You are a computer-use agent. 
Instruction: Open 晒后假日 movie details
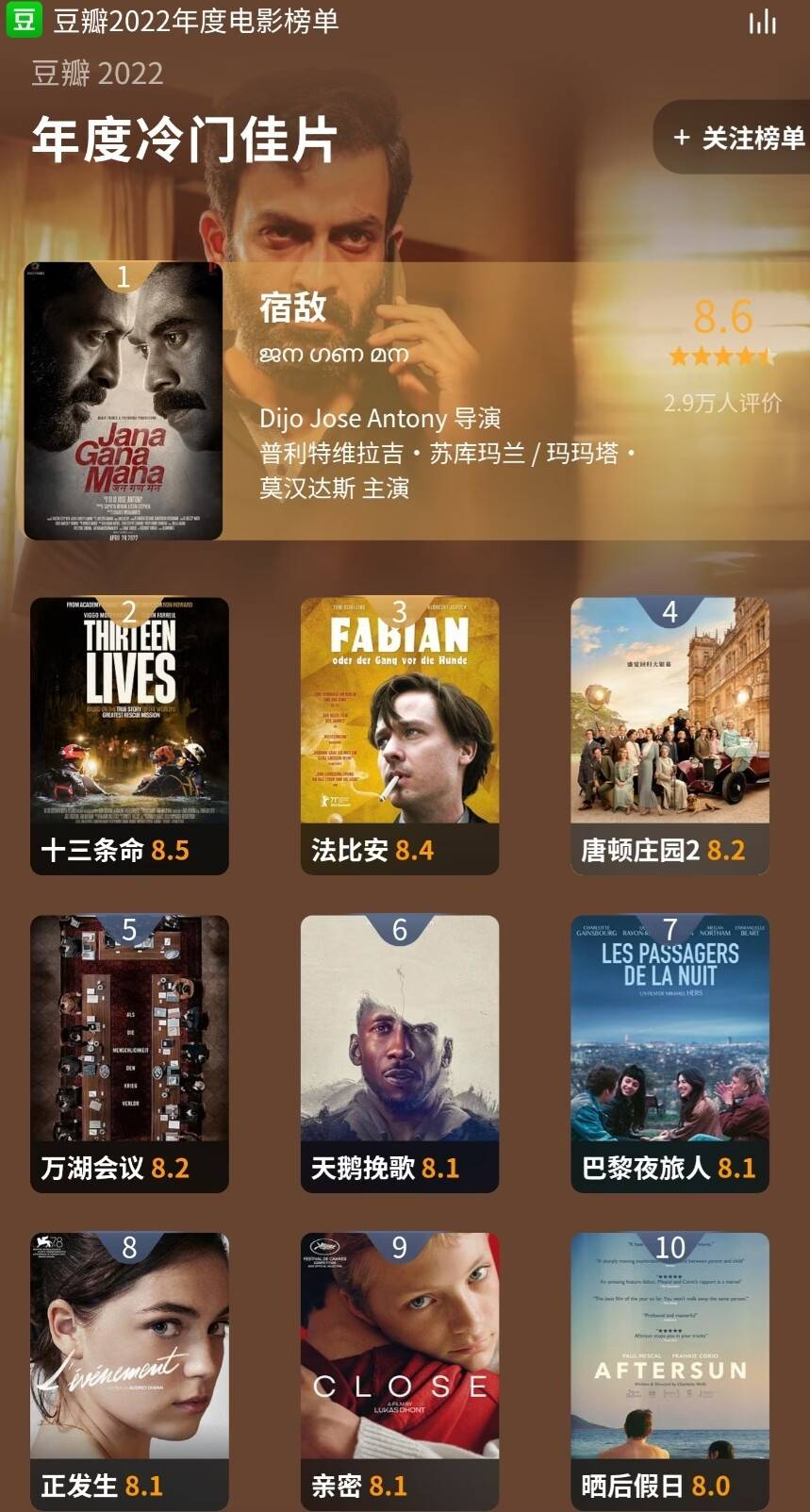(669, 1371)
